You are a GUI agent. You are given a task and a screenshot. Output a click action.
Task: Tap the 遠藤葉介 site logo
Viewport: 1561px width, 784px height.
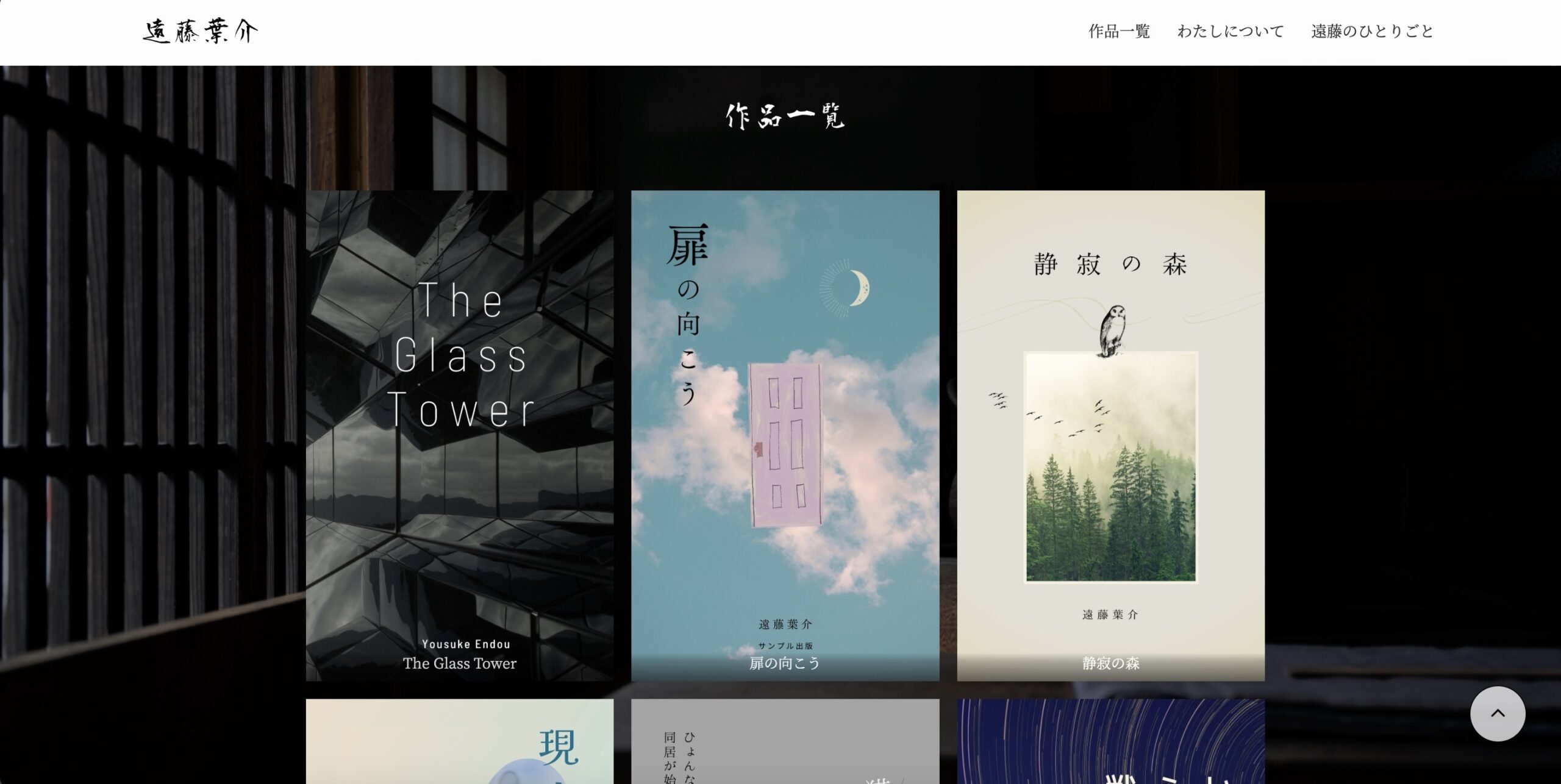201,32
